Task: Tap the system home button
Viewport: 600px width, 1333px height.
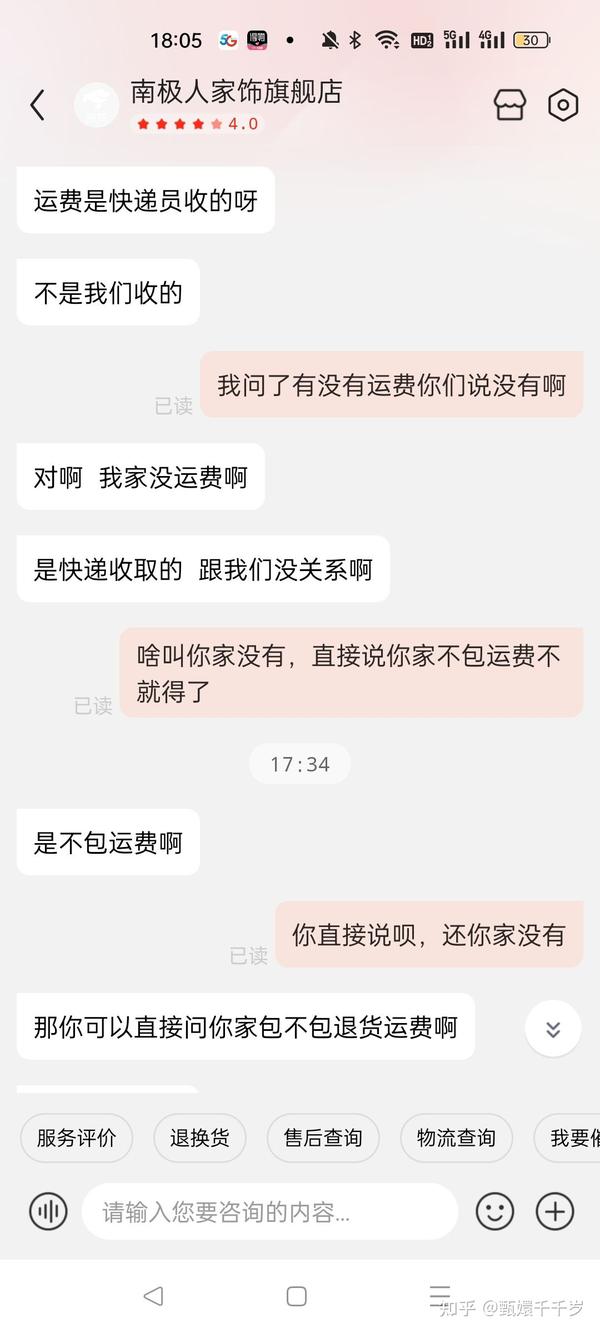Action: (x=297, y=1296)
